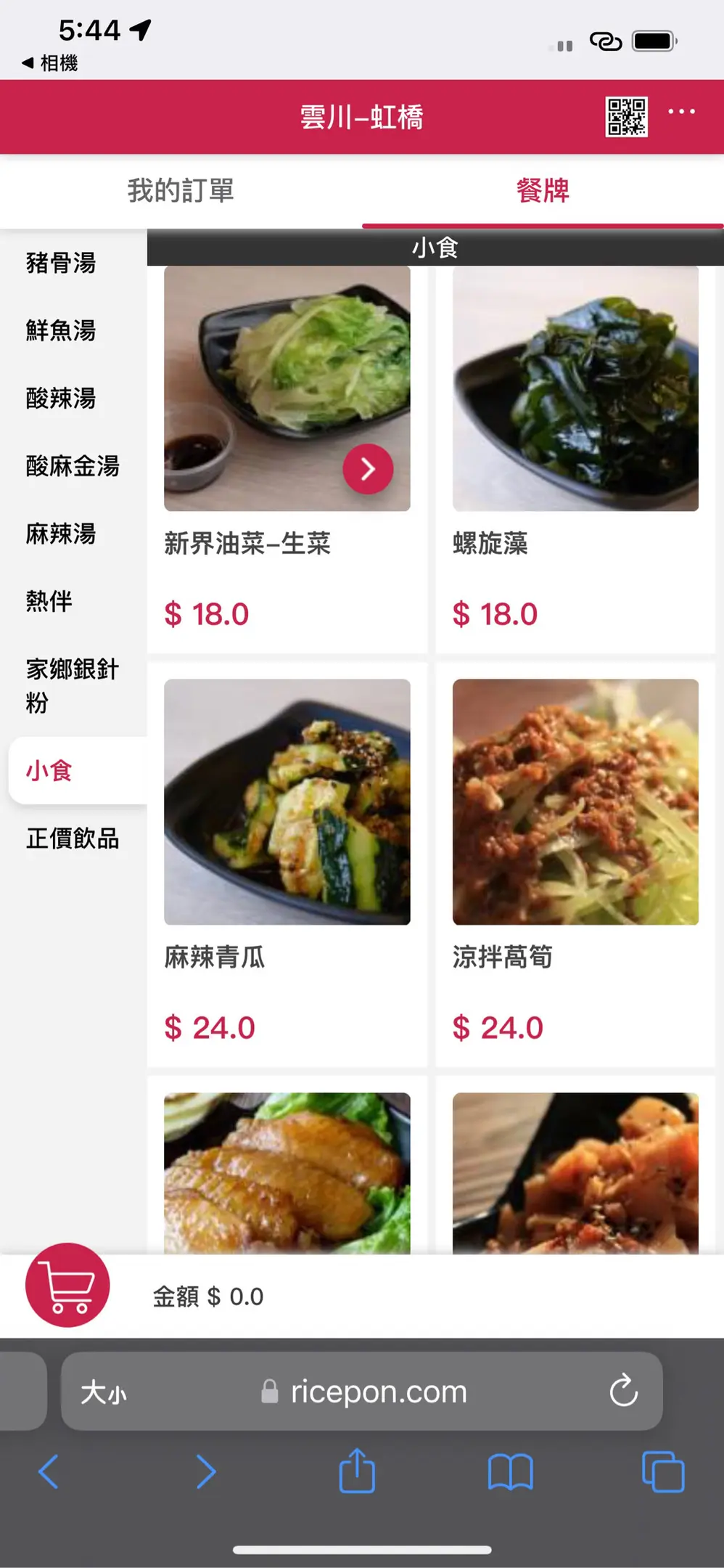Open the 豬骨湯 category
724x1568 pixels.
tap(61, 263)
